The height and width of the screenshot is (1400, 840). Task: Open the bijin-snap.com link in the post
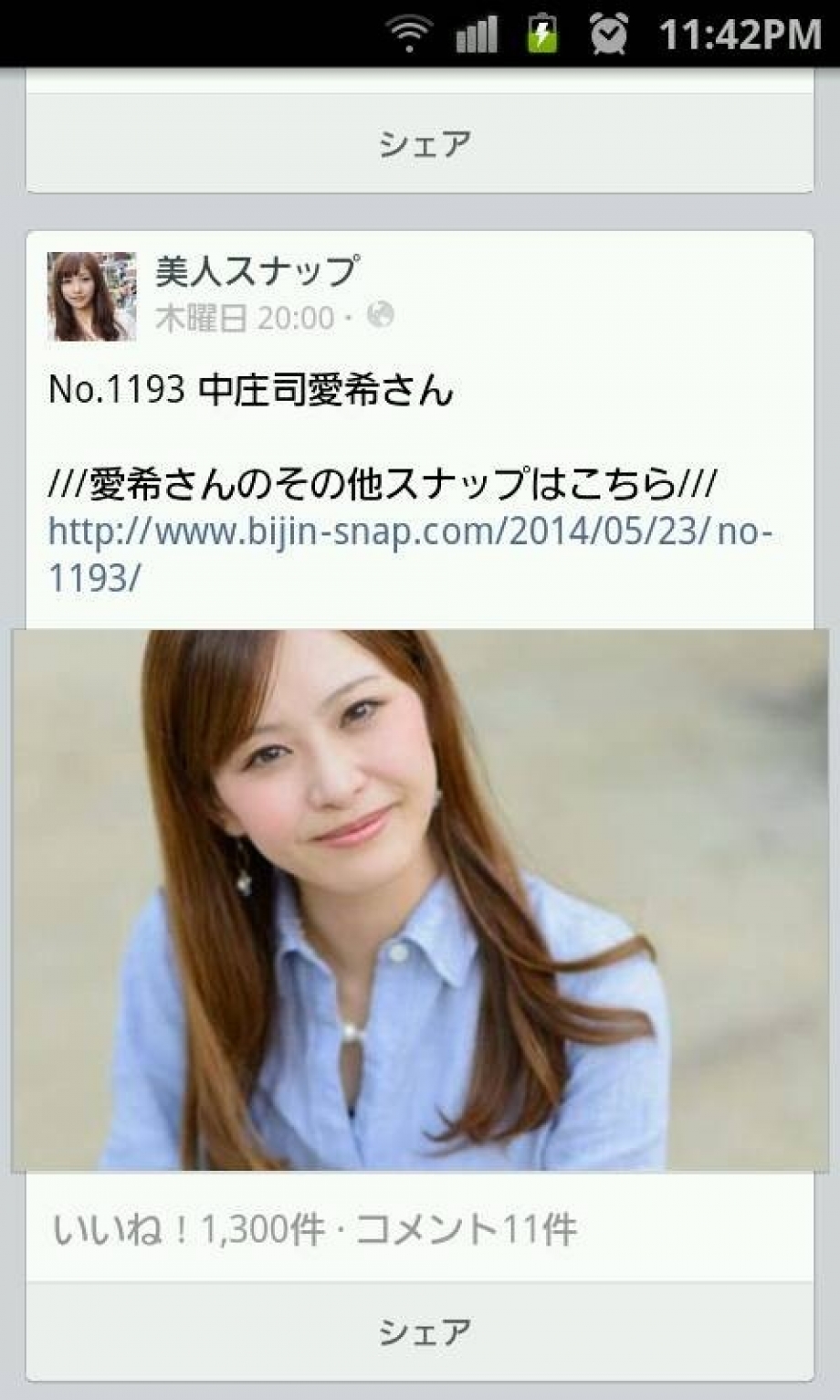[x=411, y=532]
